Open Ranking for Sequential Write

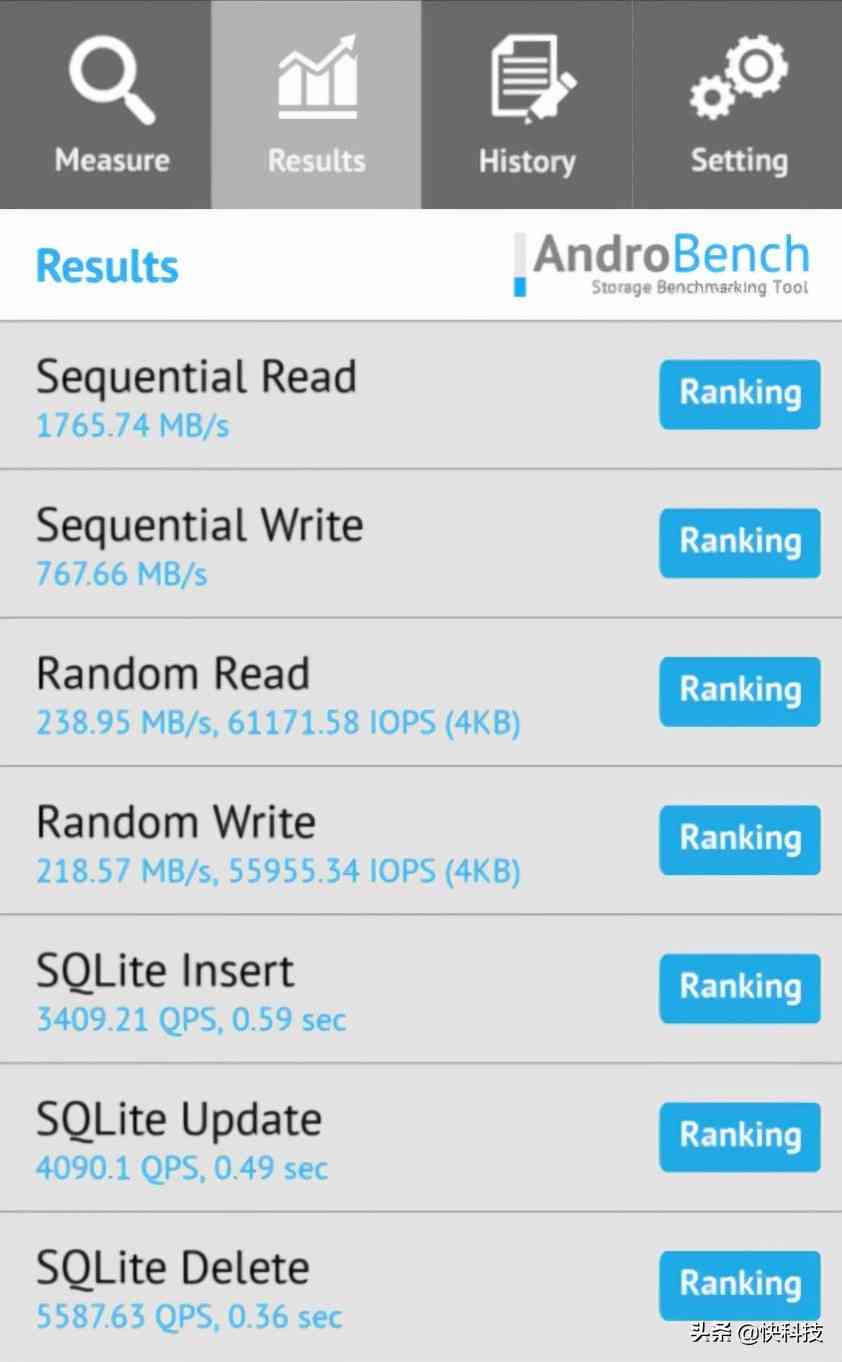[x=739, y=542]
